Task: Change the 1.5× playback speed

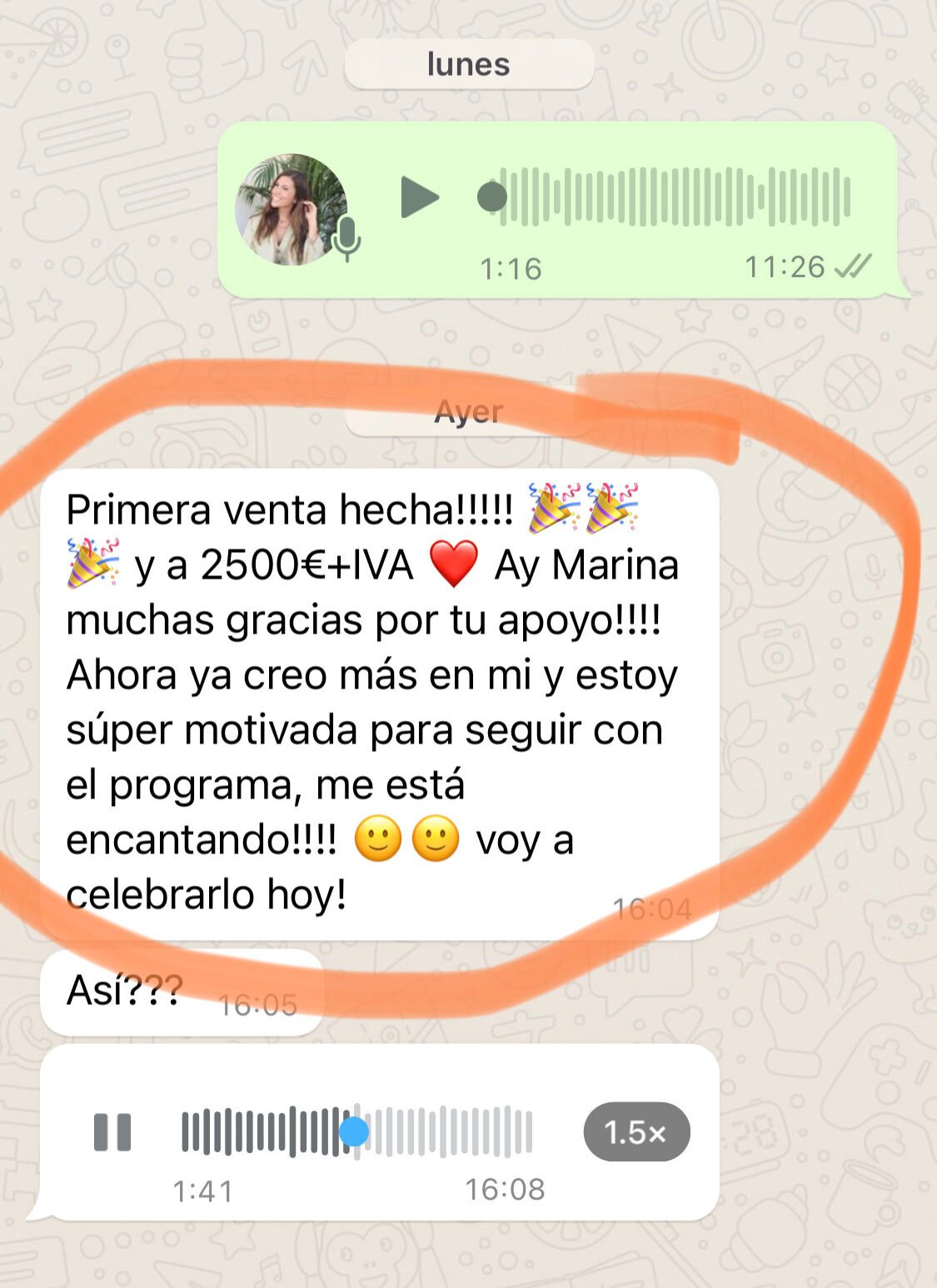Action: tap(636, 1132)
